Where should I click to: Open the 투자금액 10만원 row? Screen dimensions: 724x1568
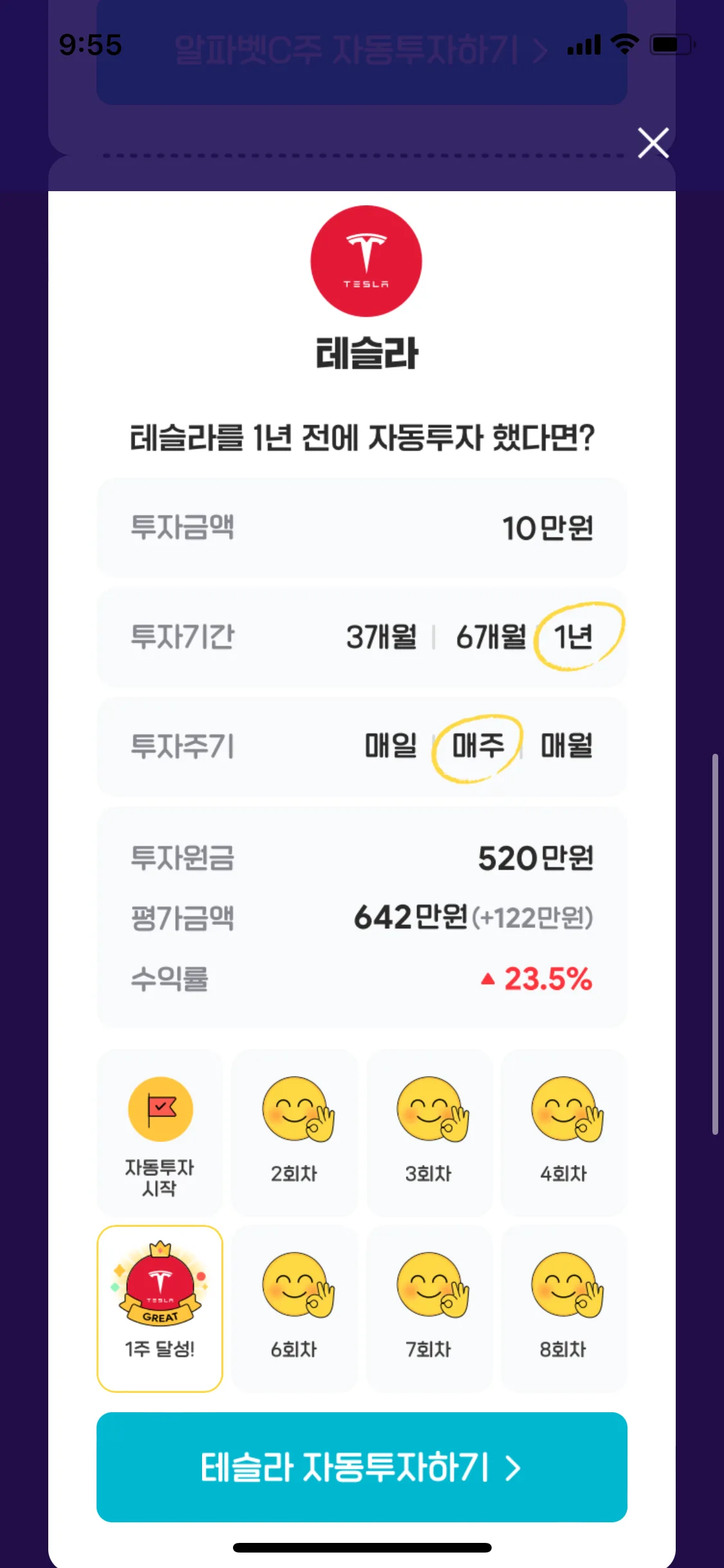pos(362,528)
